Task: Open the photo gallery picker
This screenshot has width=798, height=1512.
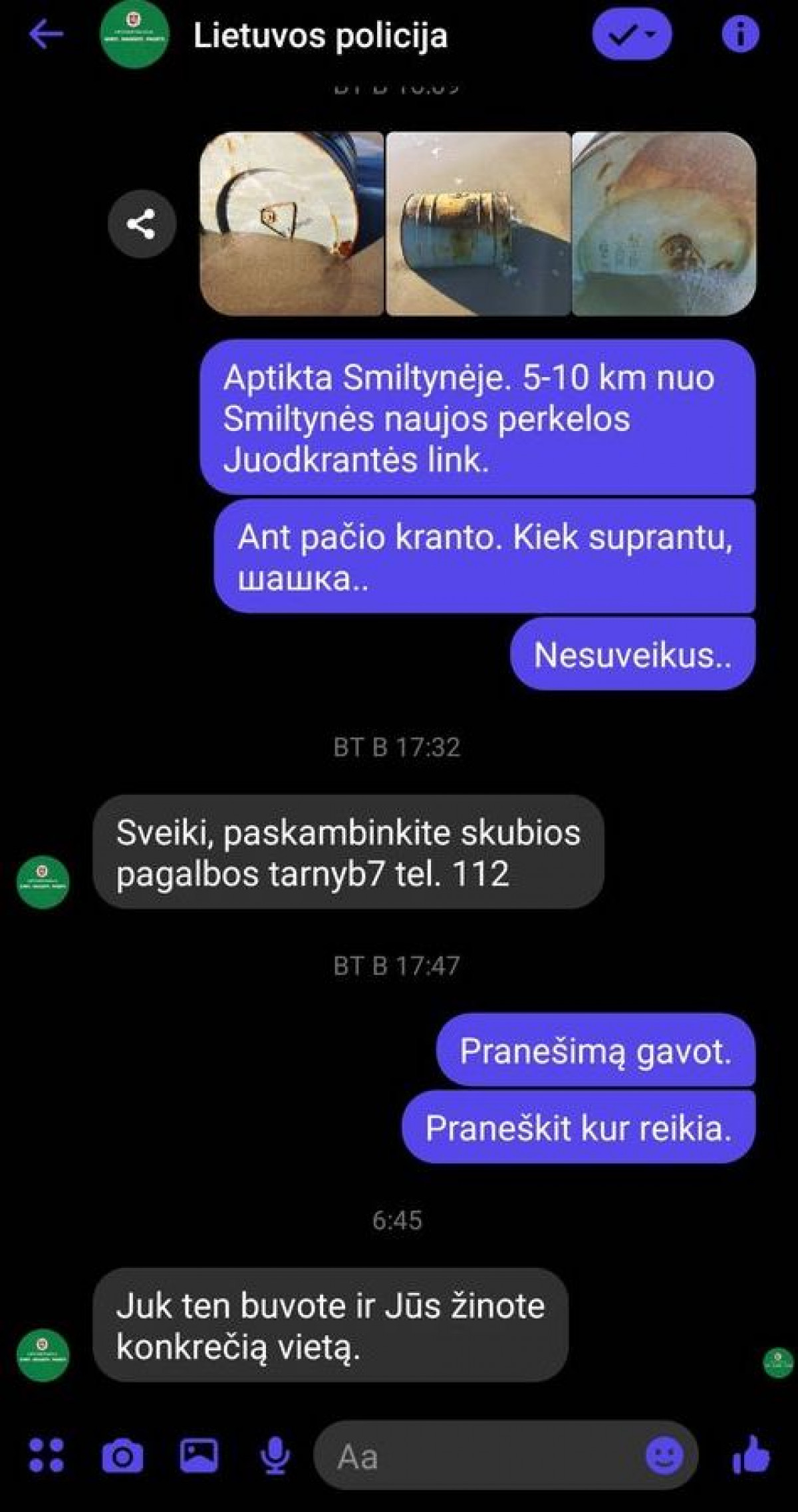Action: [x=199, y=1454]
